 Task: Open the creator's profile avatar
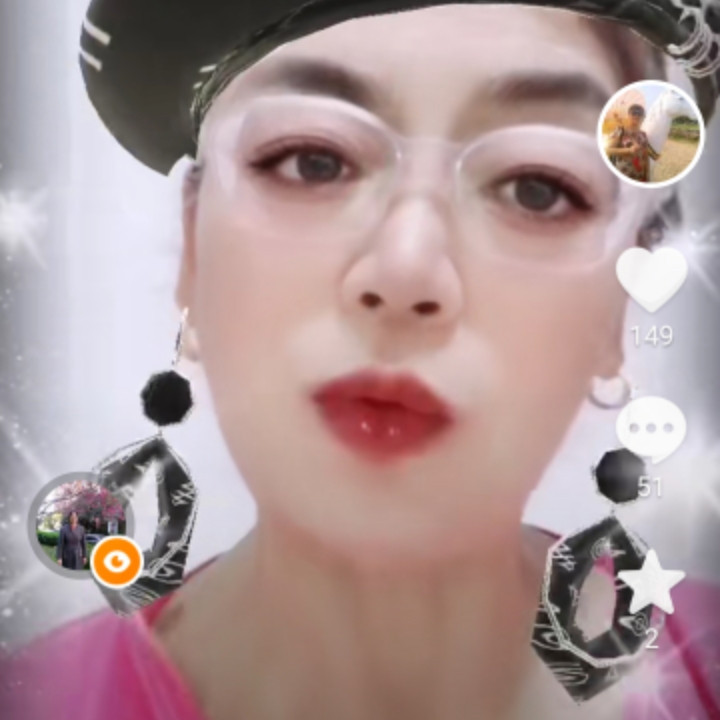(650, 134)
